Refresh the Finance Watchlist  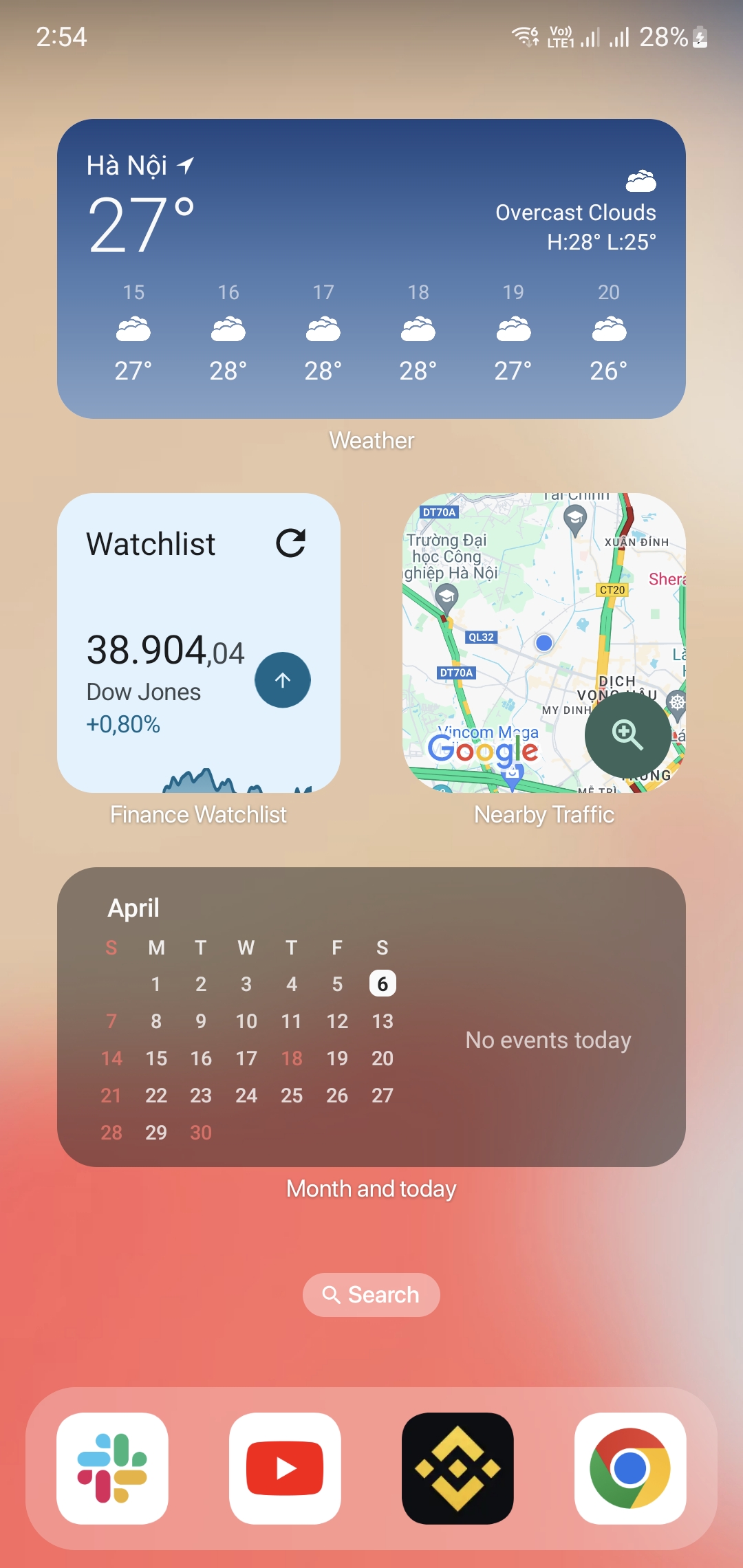pyautogui.click(x=290, y=543)
